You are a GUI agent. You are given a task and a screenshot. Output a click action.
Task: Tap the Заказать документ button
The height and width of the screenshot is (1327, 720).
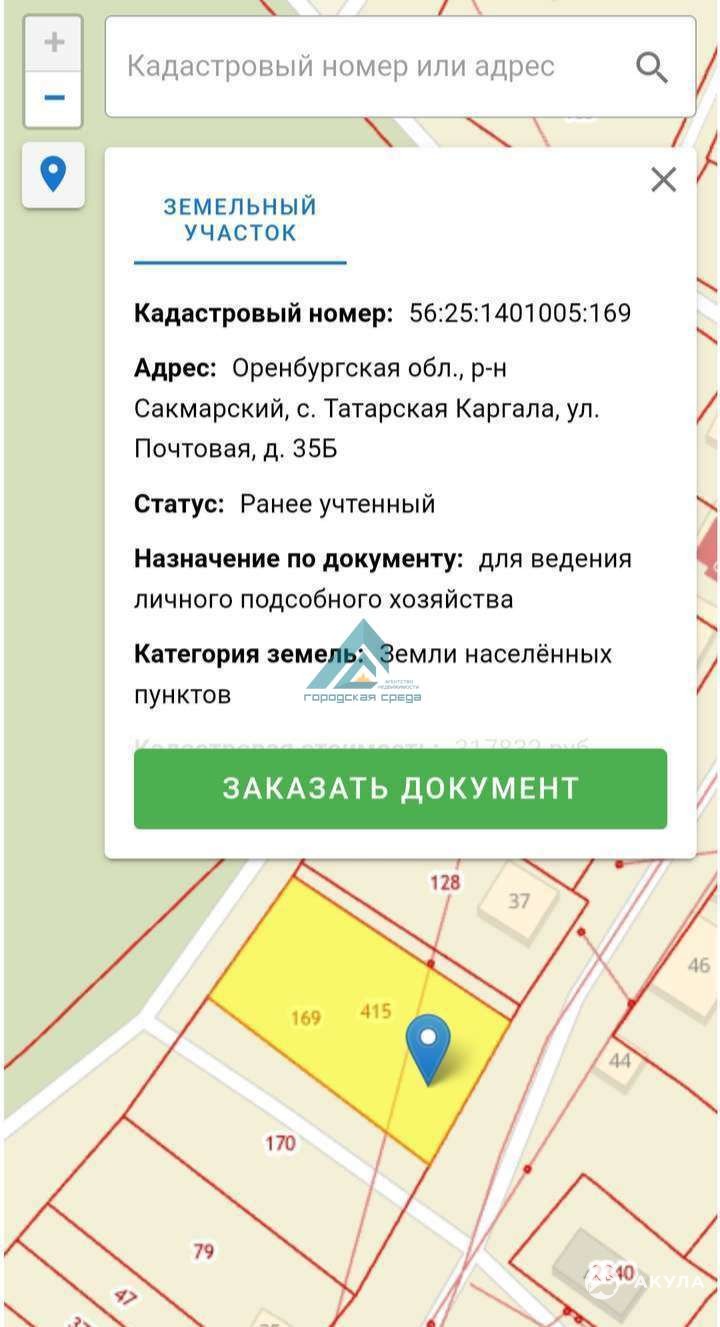[400, 788]
